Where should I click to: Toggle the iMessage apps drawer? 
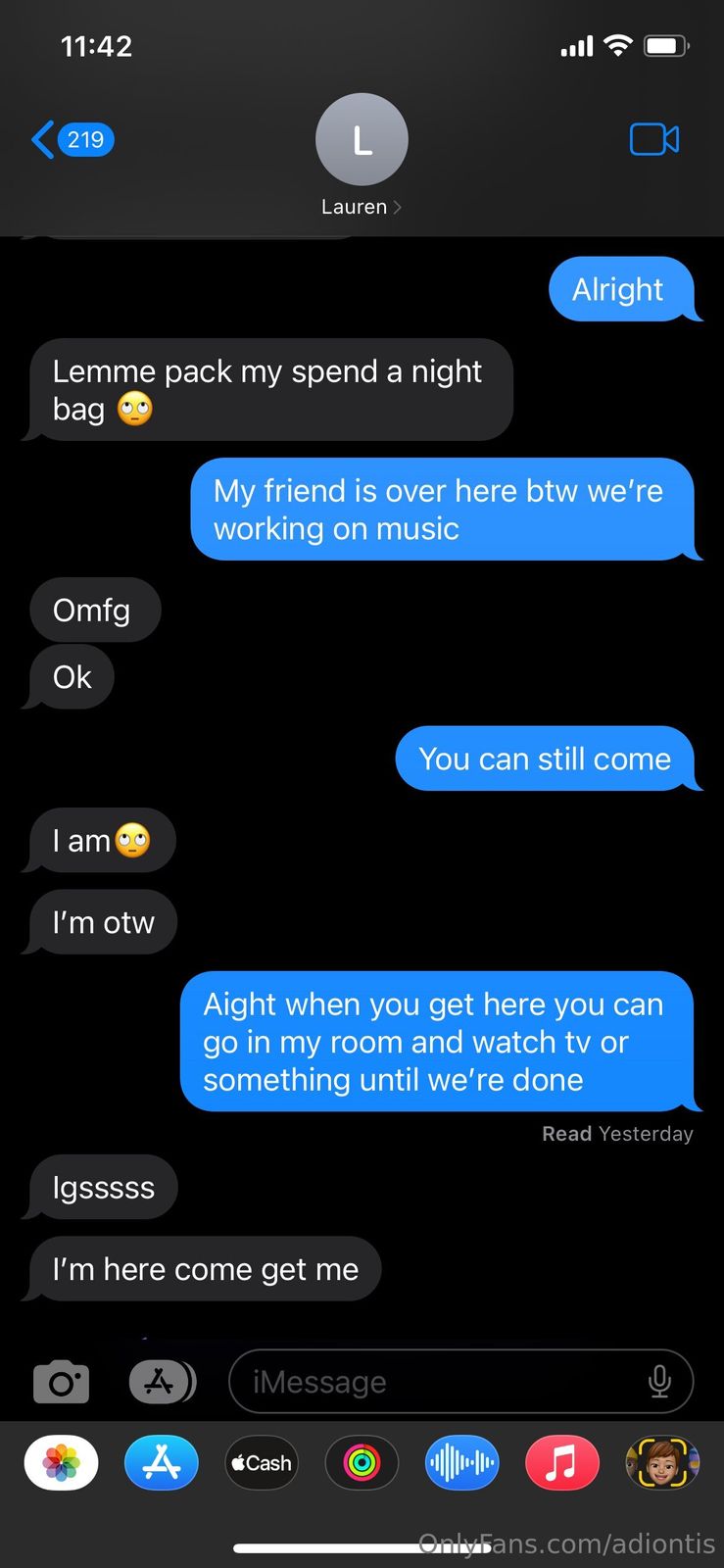(162, 1382)
